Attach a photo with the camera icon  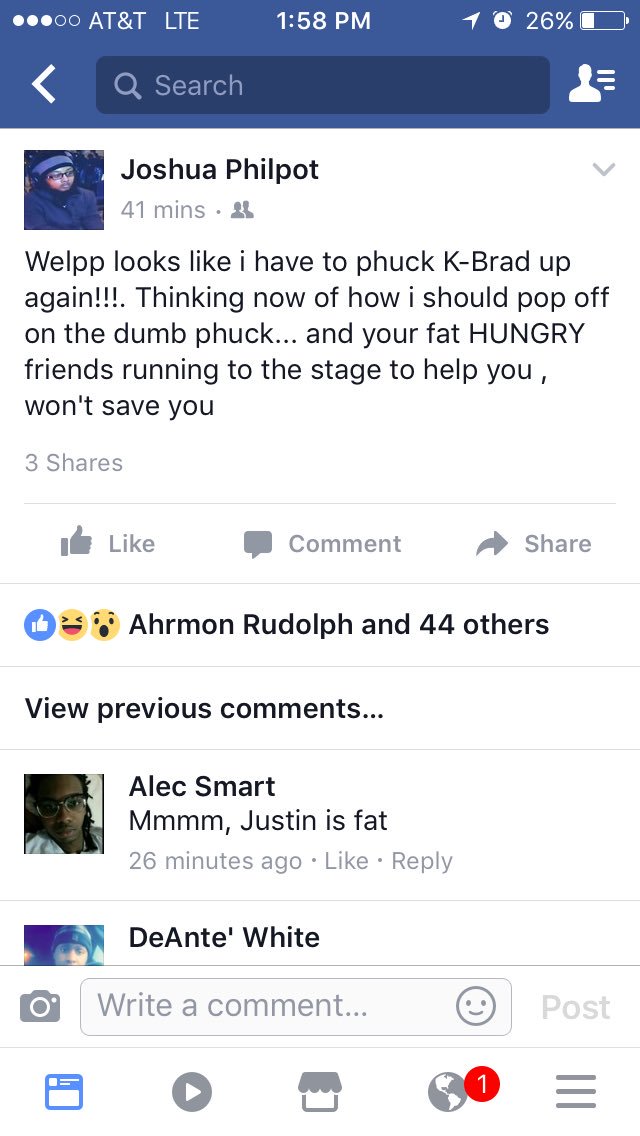[40, 1006]
